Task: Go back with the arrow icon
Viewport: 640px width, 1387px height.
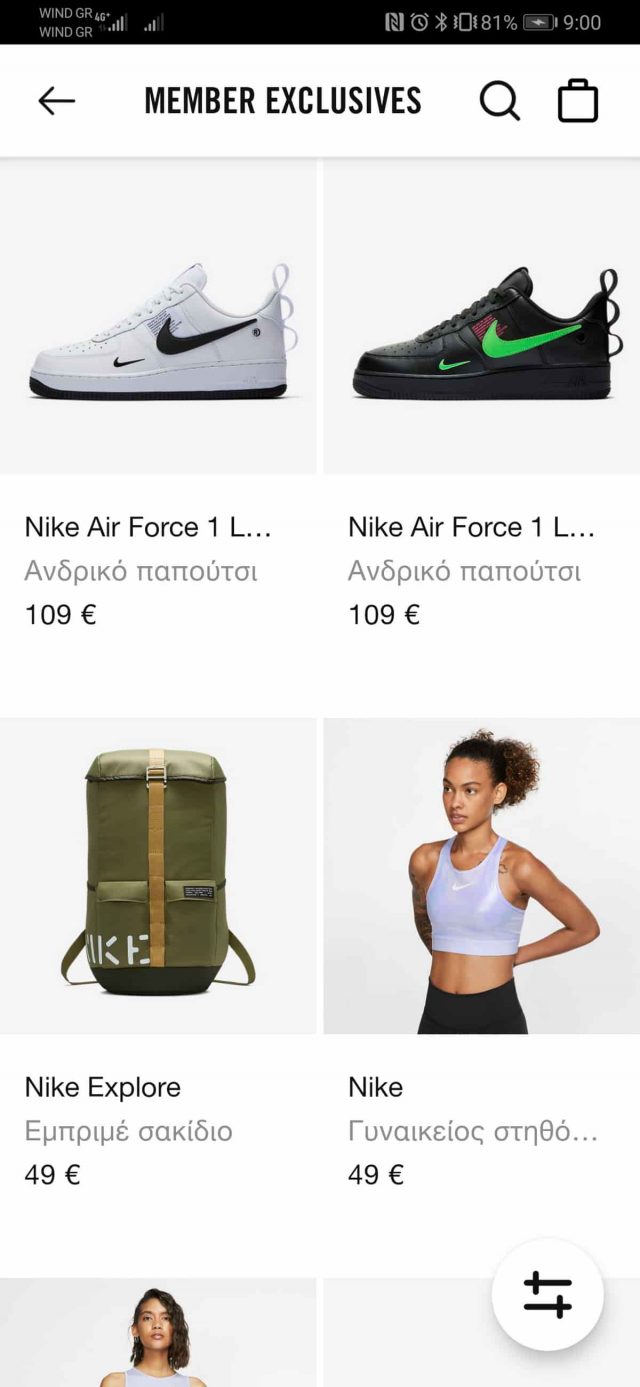Action: [56, 100]
